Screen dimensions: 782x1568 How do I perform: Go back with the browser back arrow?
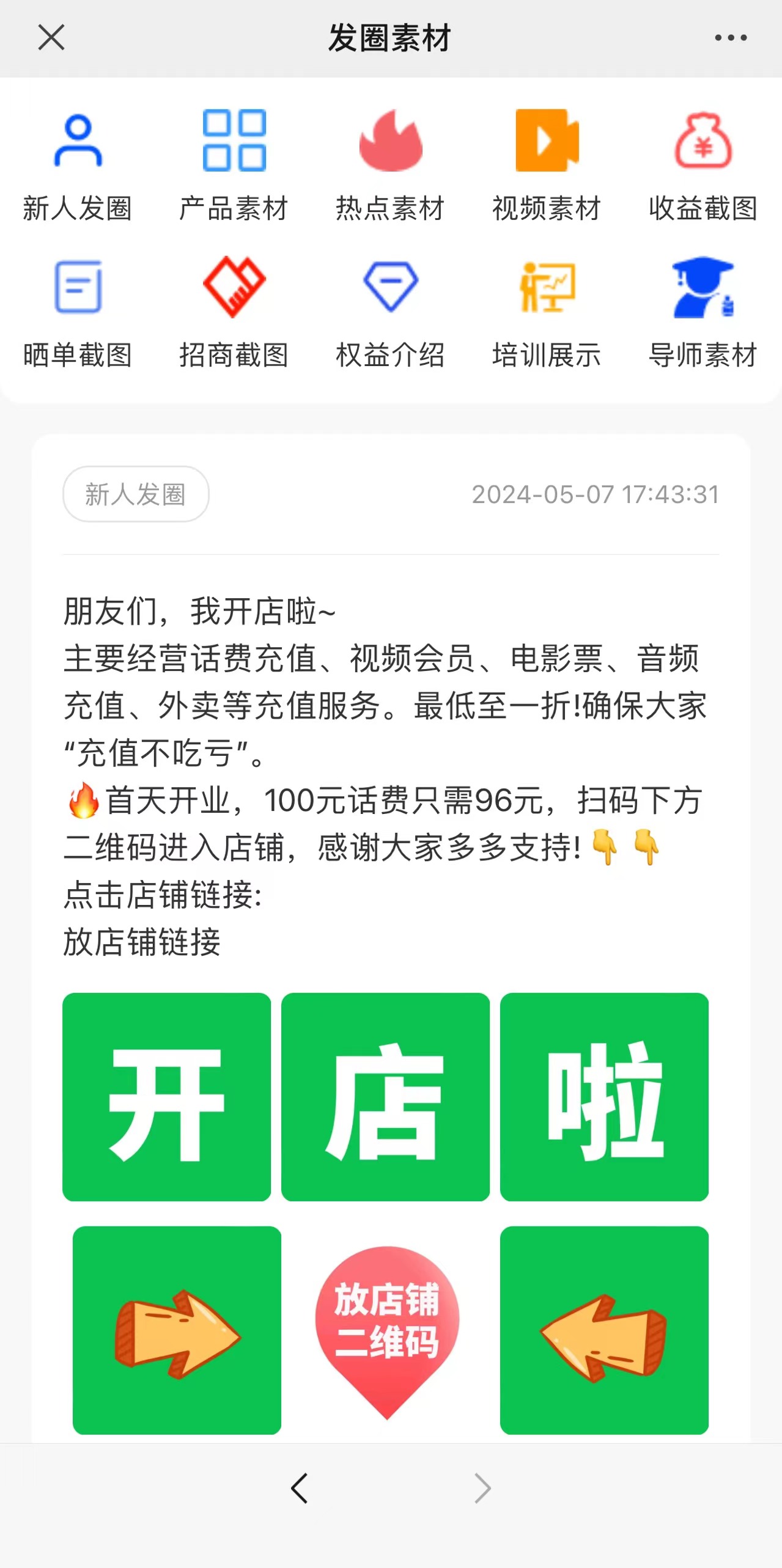300,1488
